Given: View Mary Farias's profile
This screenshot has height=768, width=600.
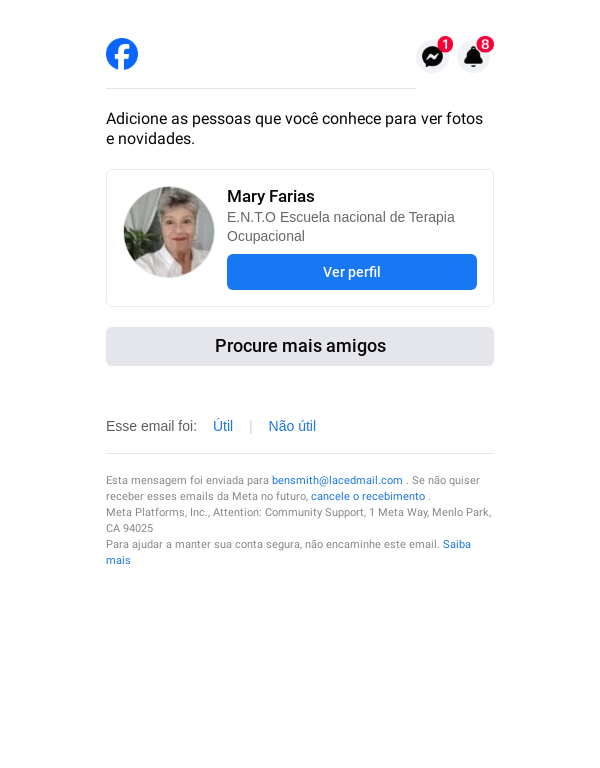Looking at the screenshot, I should [x=351, y=272].
